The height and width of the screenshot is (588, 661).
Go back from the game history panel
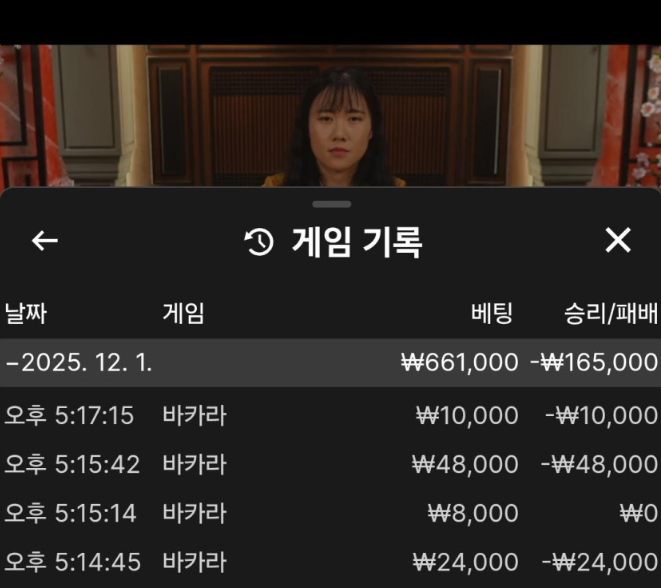coord(44,241)
